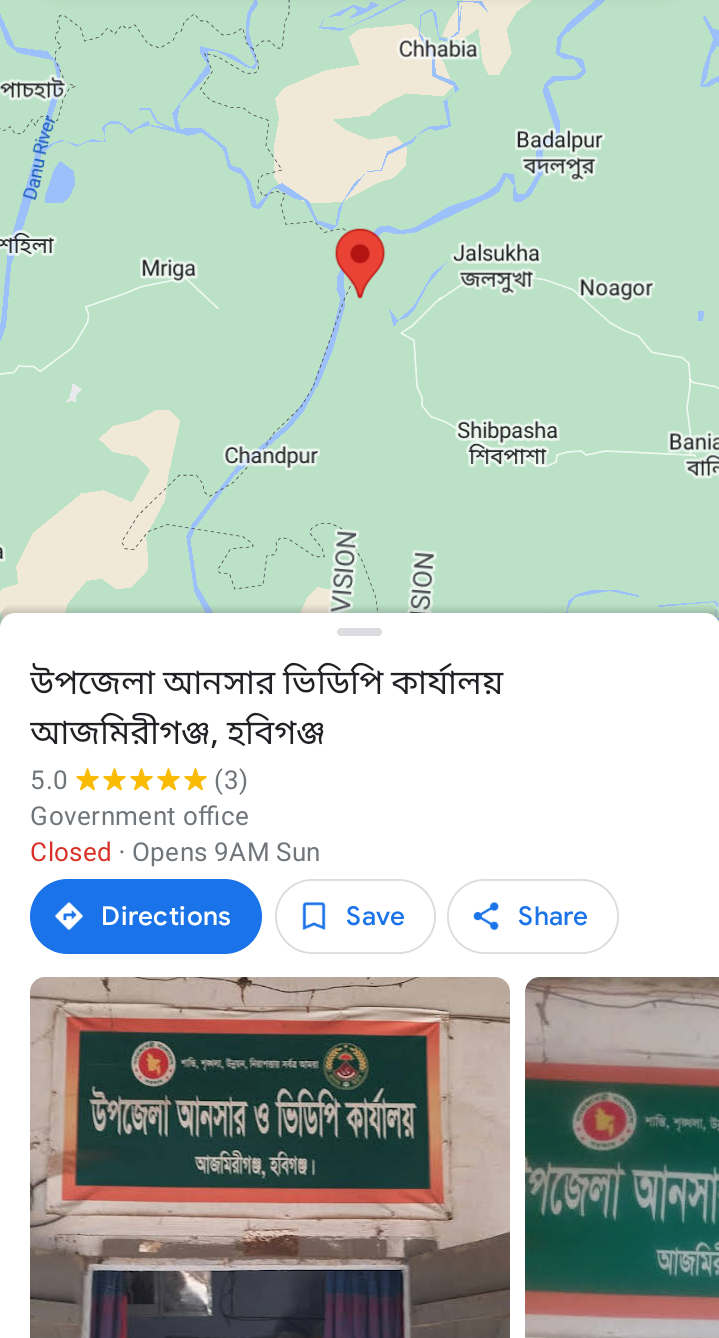Tap the red location pin on the map
Image resolution: width=719 pixels, height=1338 pixels.
click(x=359, y=258)
